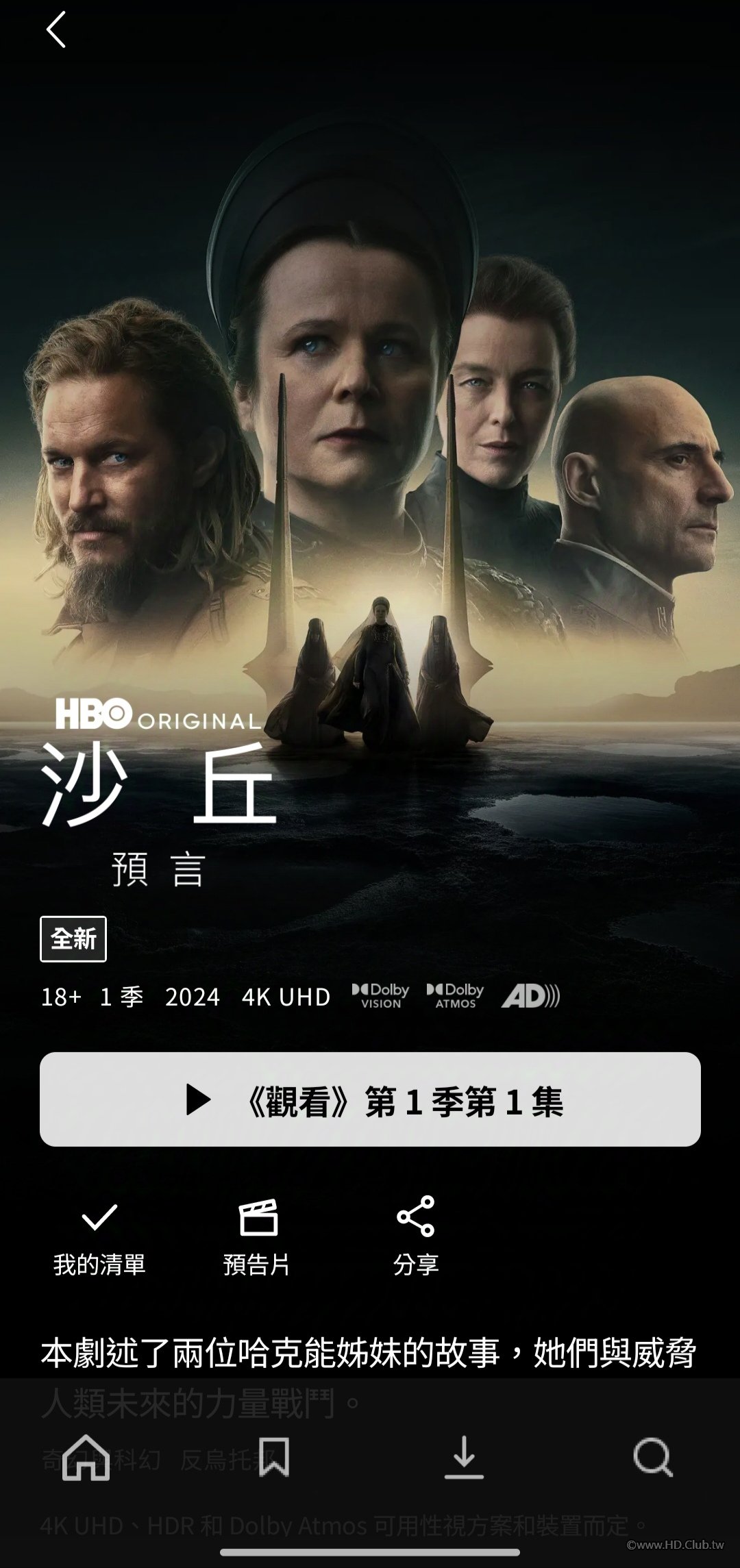
Task: Open the downloads tab
Action: pyautogui.click(x=464, y=1458)
